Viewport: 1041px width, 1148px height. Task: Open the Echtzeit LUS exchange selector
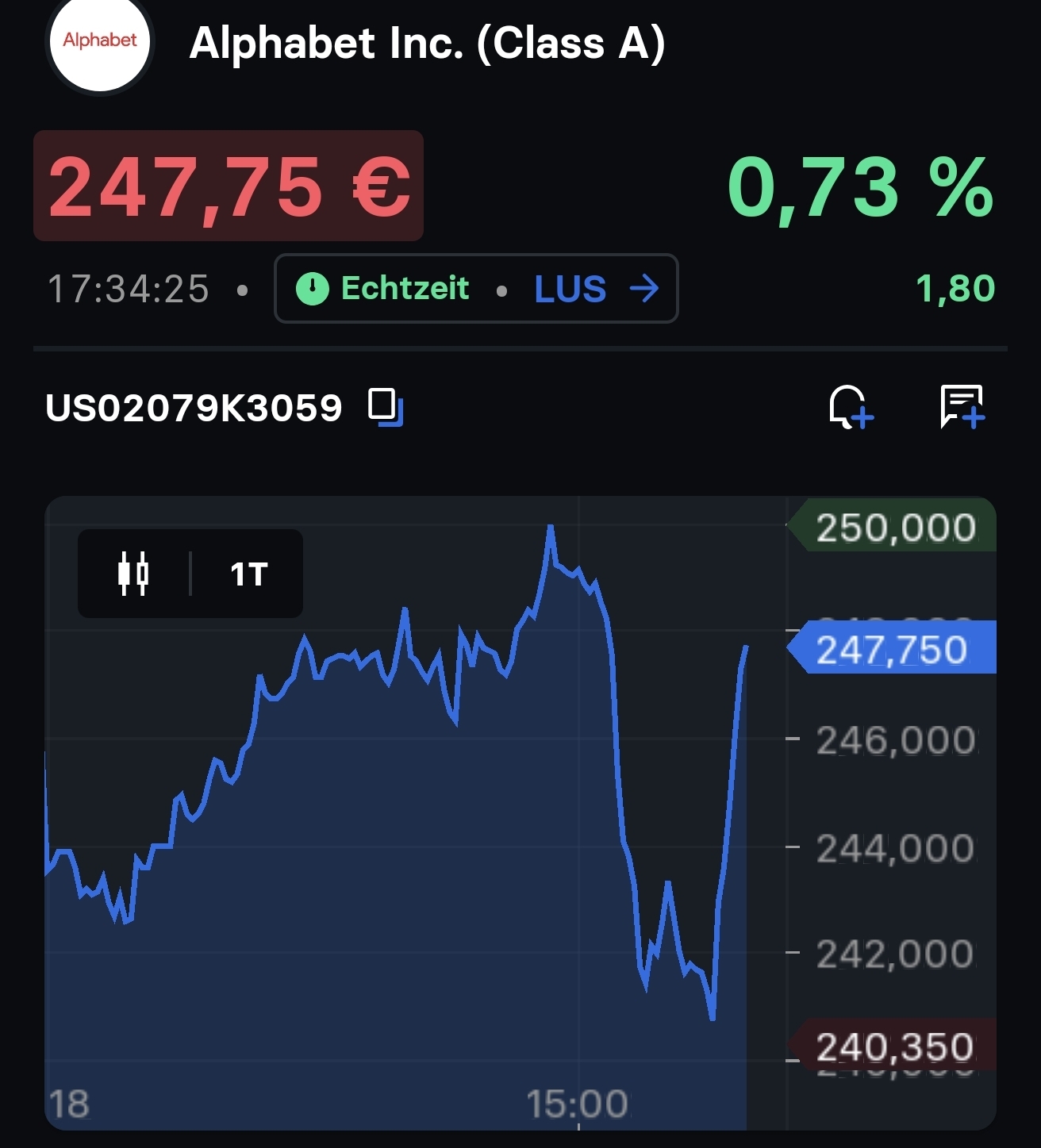pyautogui.click(x=476, y=289)
